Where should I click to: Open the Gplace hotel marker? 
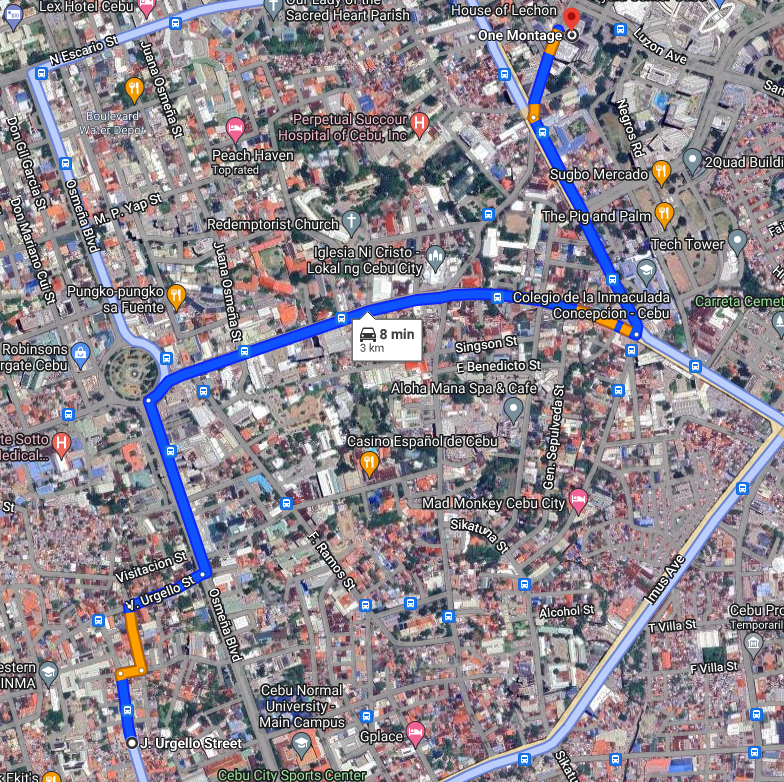point(415,734)
